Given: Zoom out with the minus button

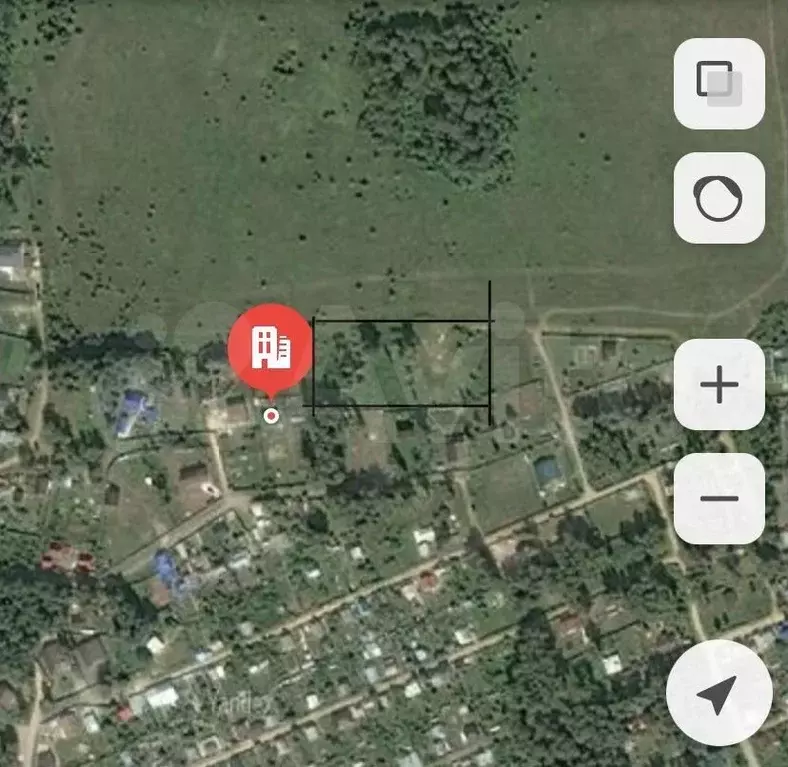Looking at the screenshot, I should 719,499.
